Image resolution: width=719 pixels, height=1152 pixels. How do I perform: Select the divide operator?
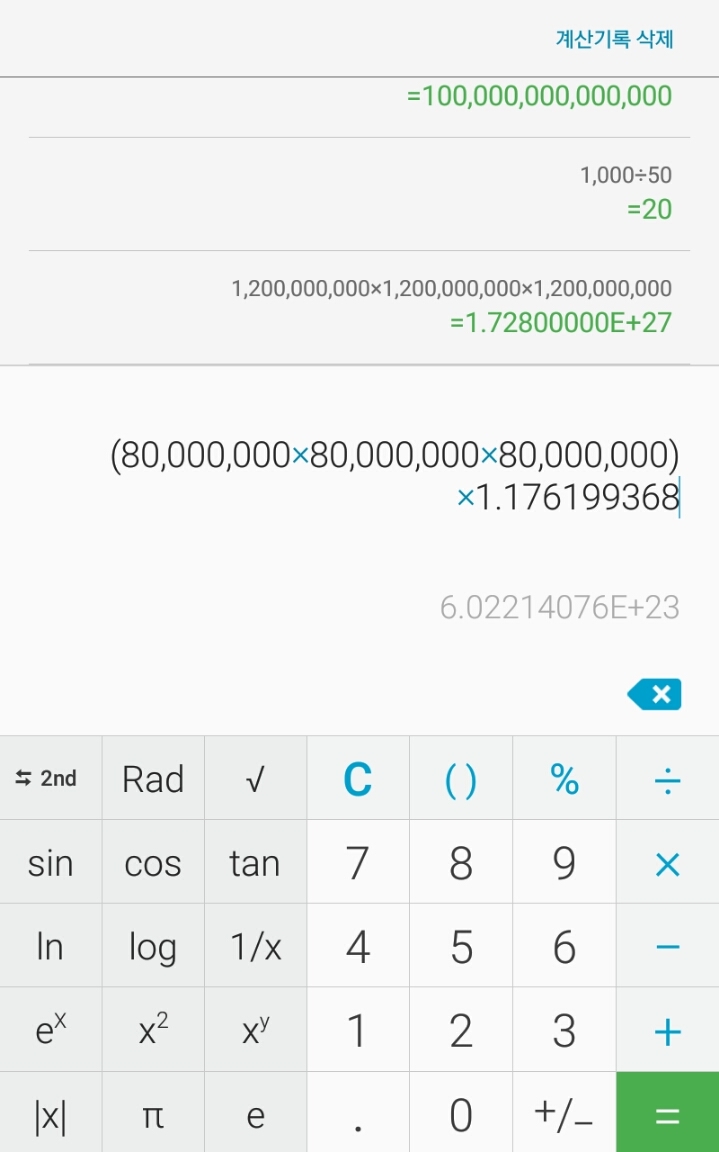point(668,779)
